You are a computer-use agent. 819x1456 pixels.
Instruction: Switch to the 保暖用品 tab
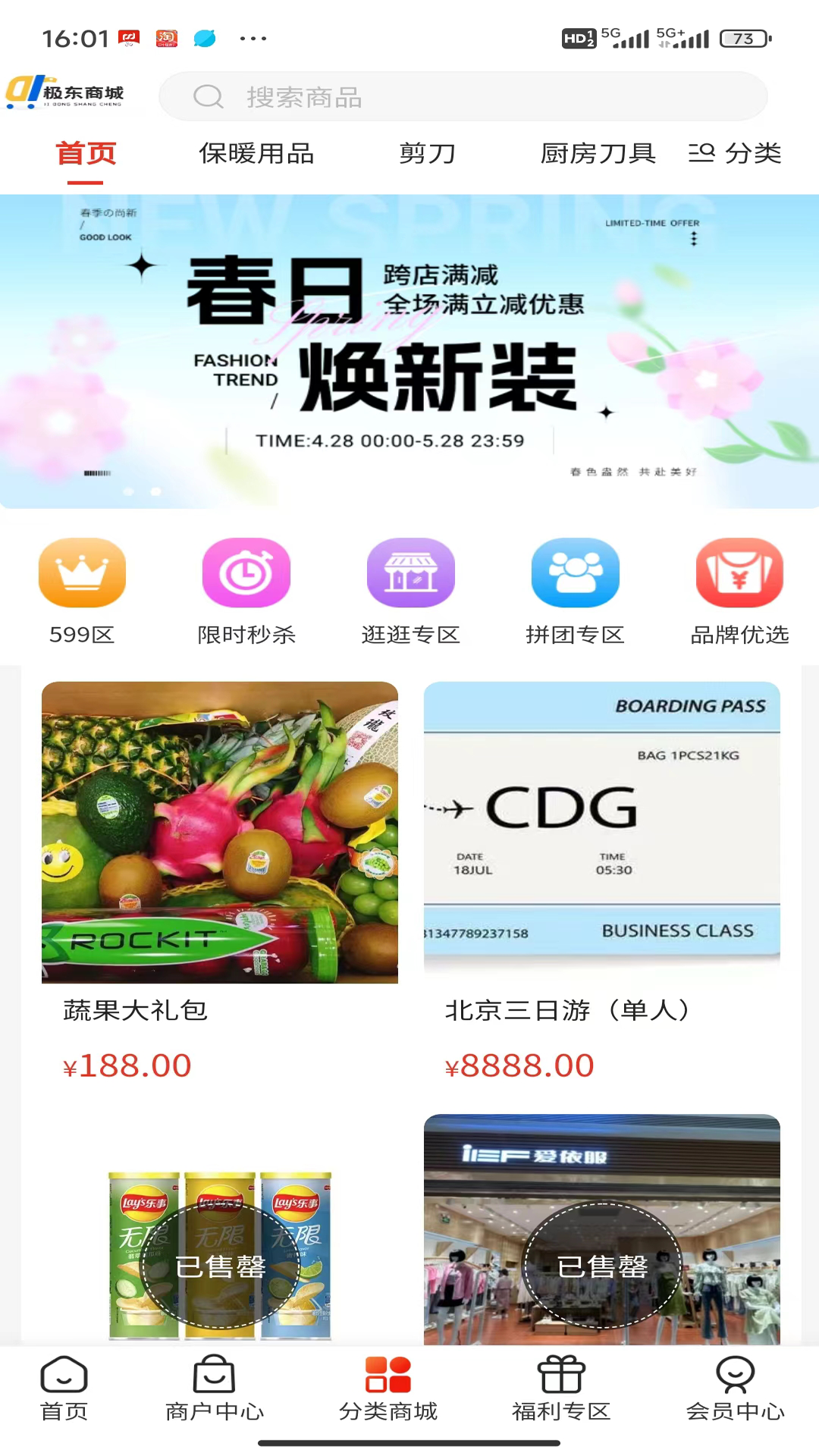point(256,154)
